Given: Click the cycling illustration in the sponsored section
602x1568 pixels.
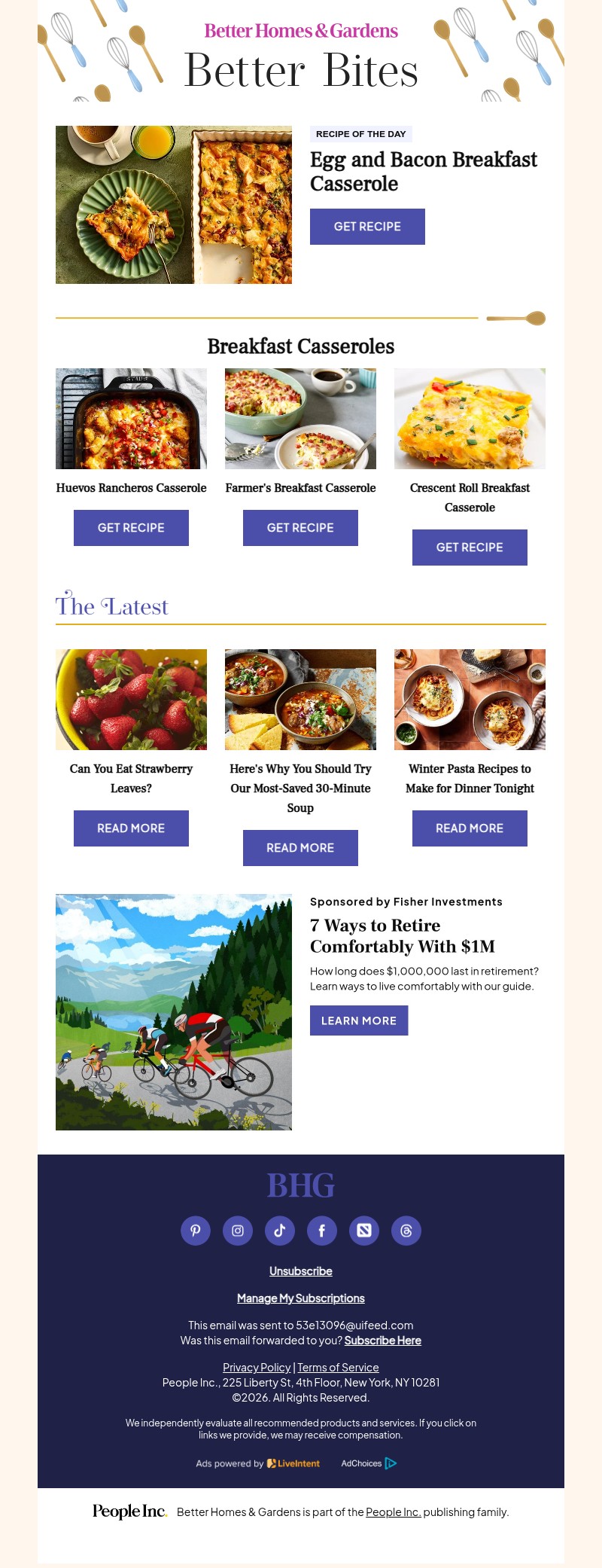Looking at the screenshot, I should 173,1013.
